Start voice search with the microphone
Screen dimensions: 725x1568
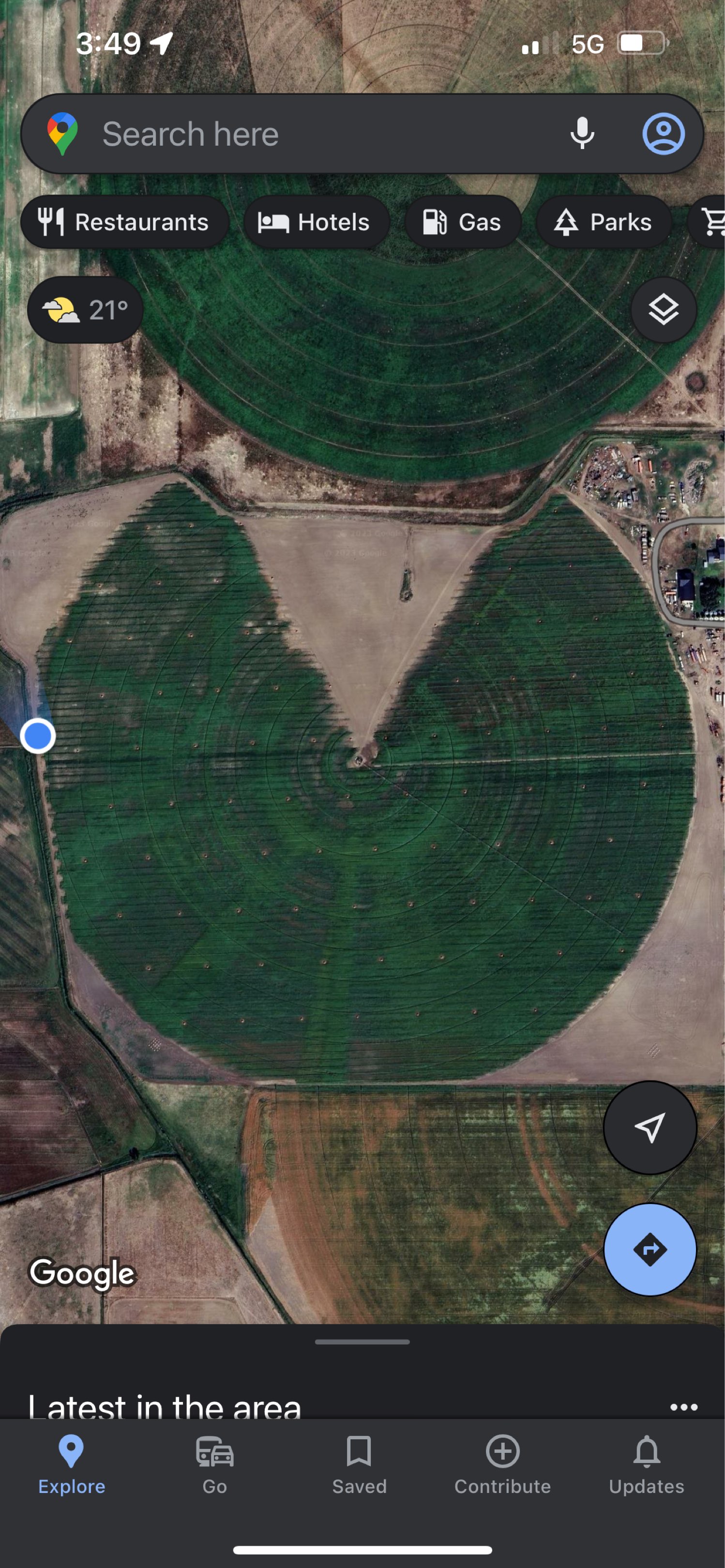tap(582, 133)
